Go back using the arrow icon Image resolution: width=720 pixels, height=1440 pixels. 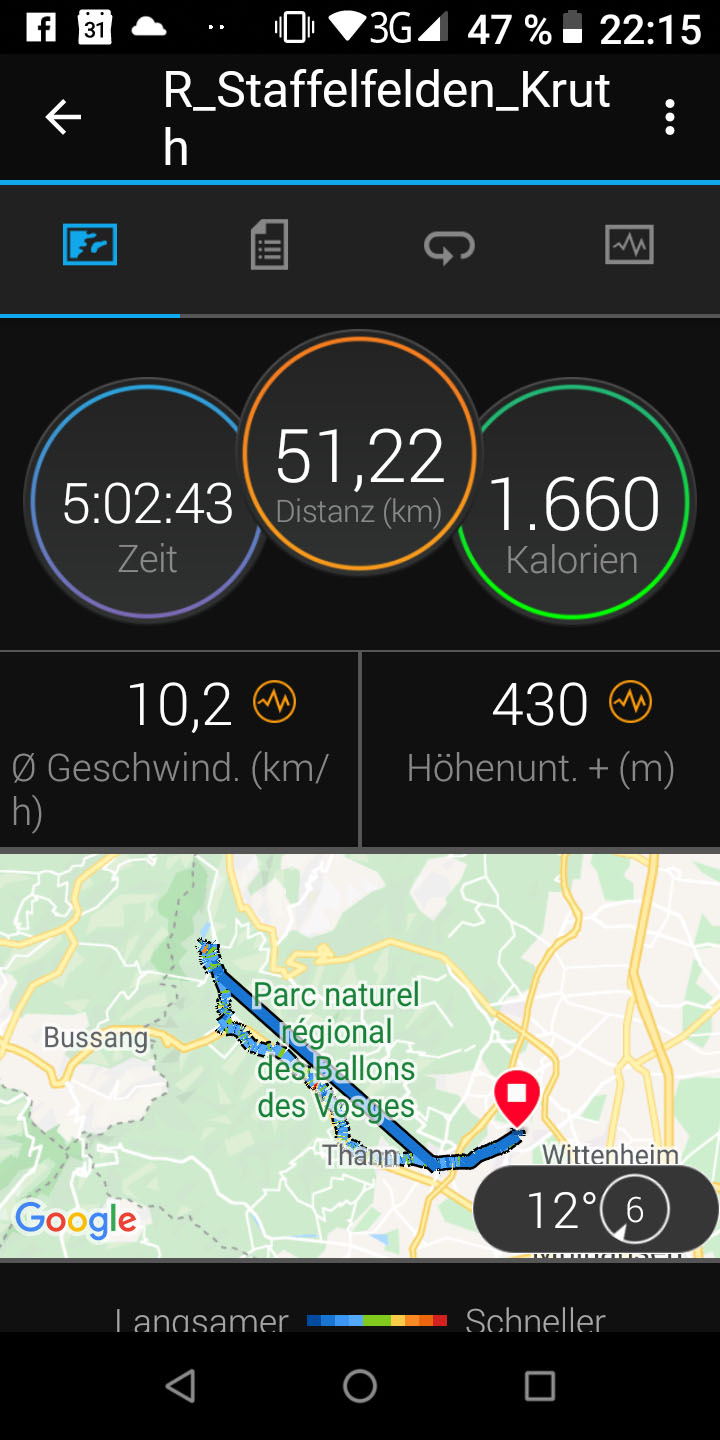[63, 118]
